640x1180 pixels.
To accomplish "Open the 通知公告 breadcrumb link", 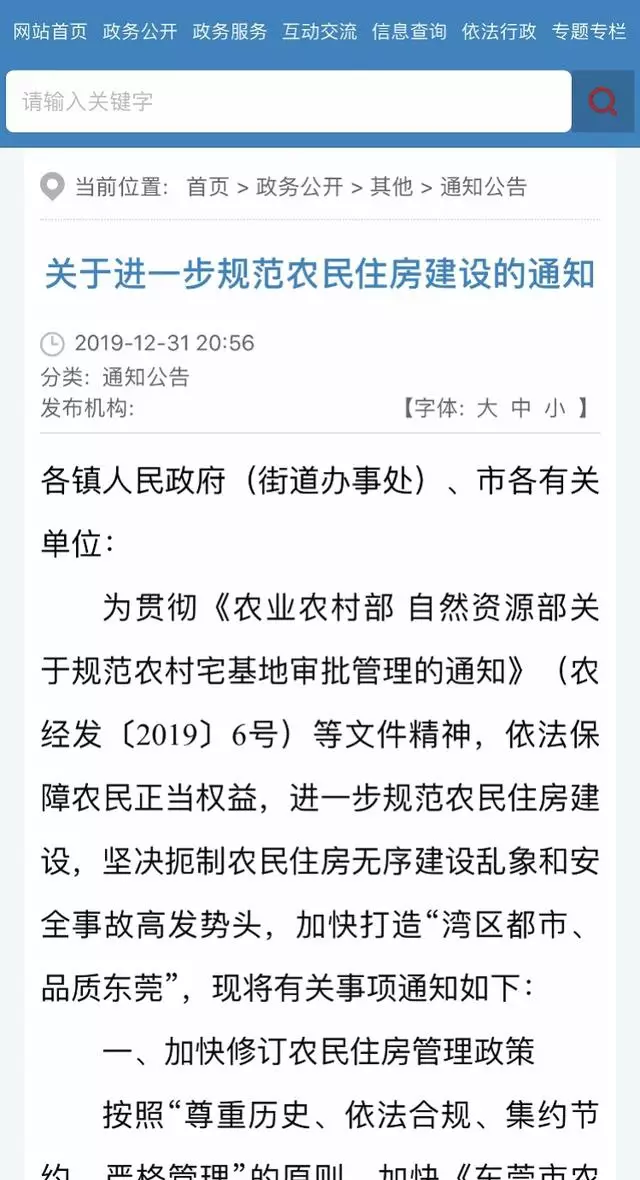I will tap(483, 187).
